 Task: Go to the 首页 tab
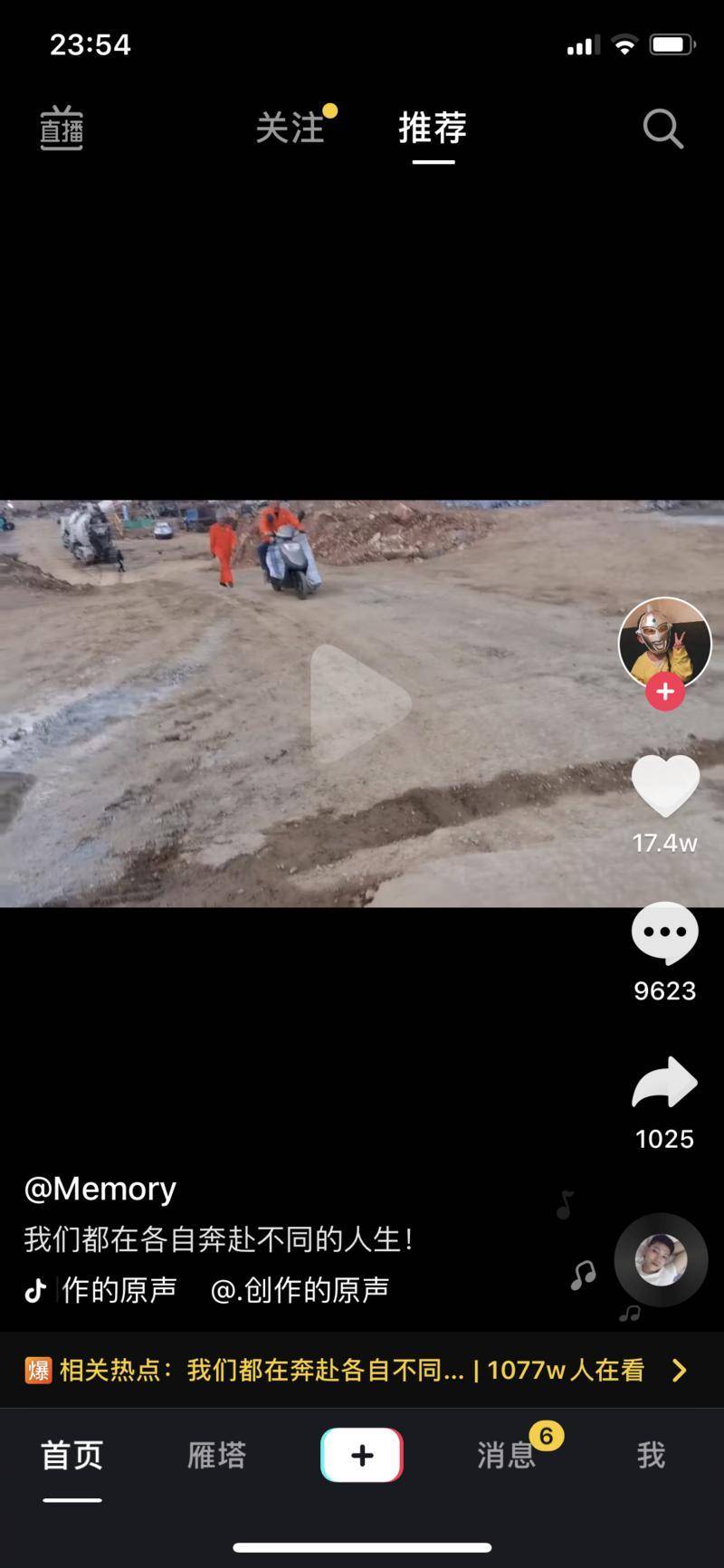pos(72,1455)
